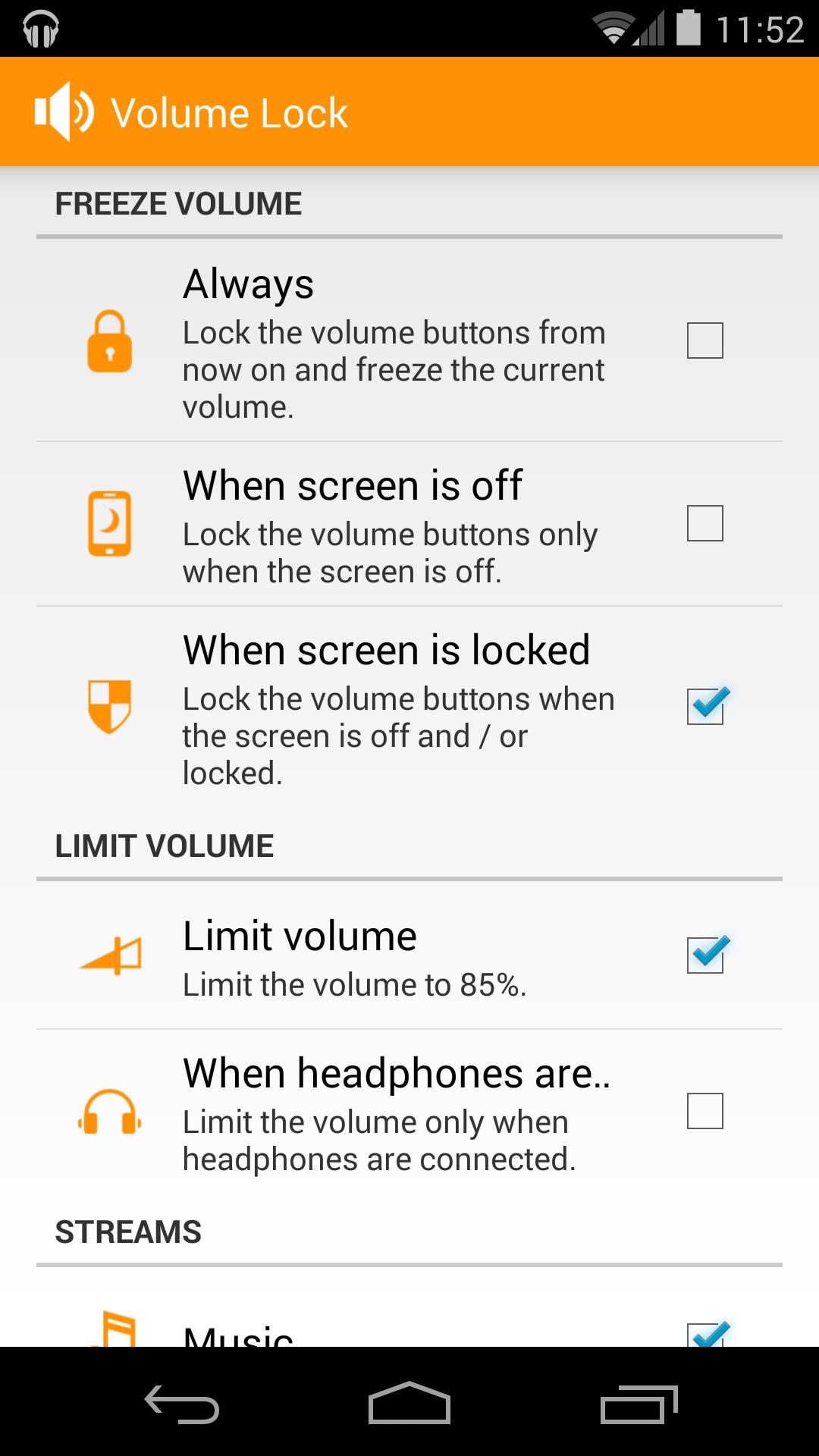Disable the Limit volume checkbox
The height and width of the screenshot is (1456, 819).
point(707,955)
